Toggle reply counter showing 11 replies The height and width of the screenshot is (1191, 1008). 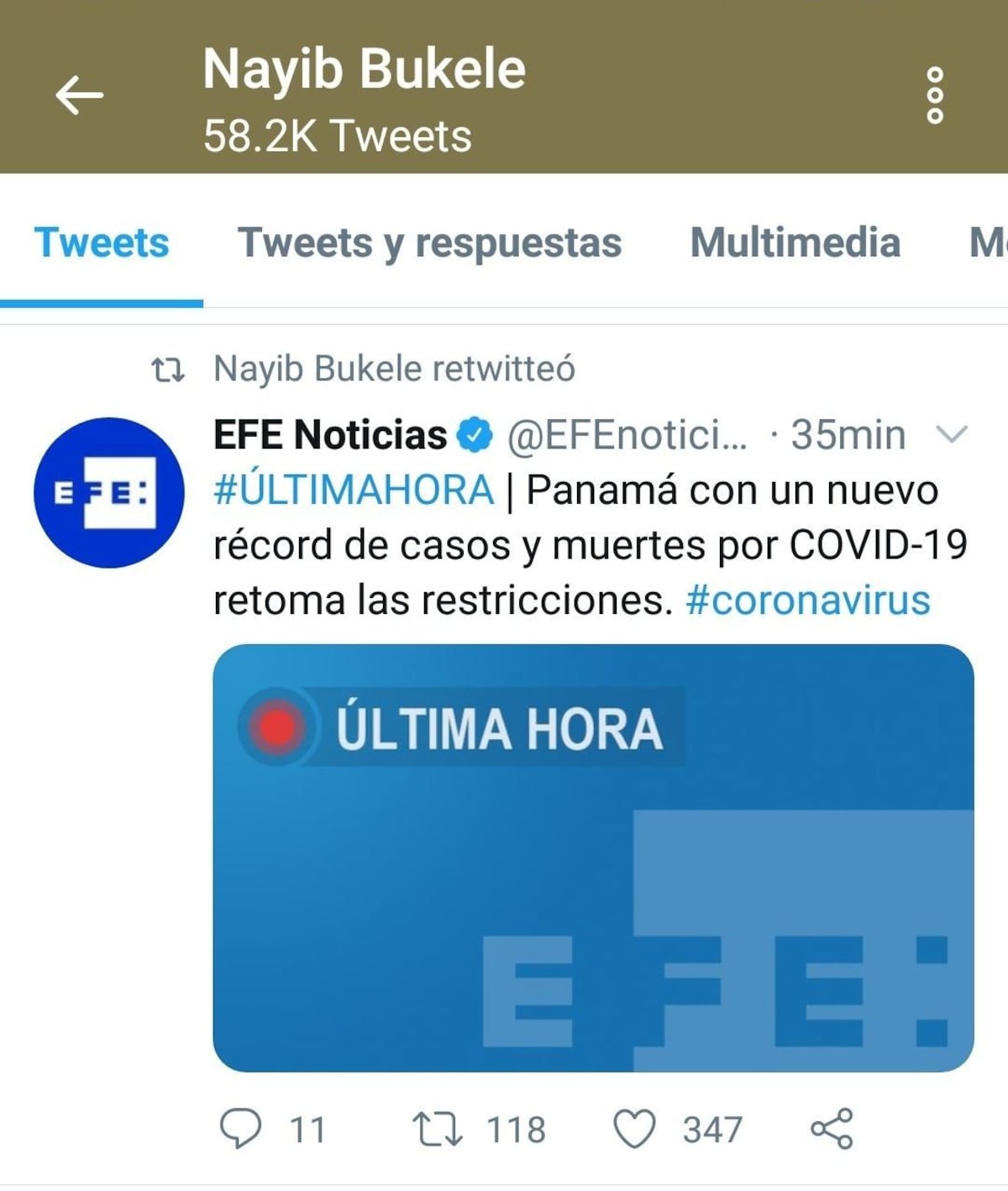click(243, 1130)
